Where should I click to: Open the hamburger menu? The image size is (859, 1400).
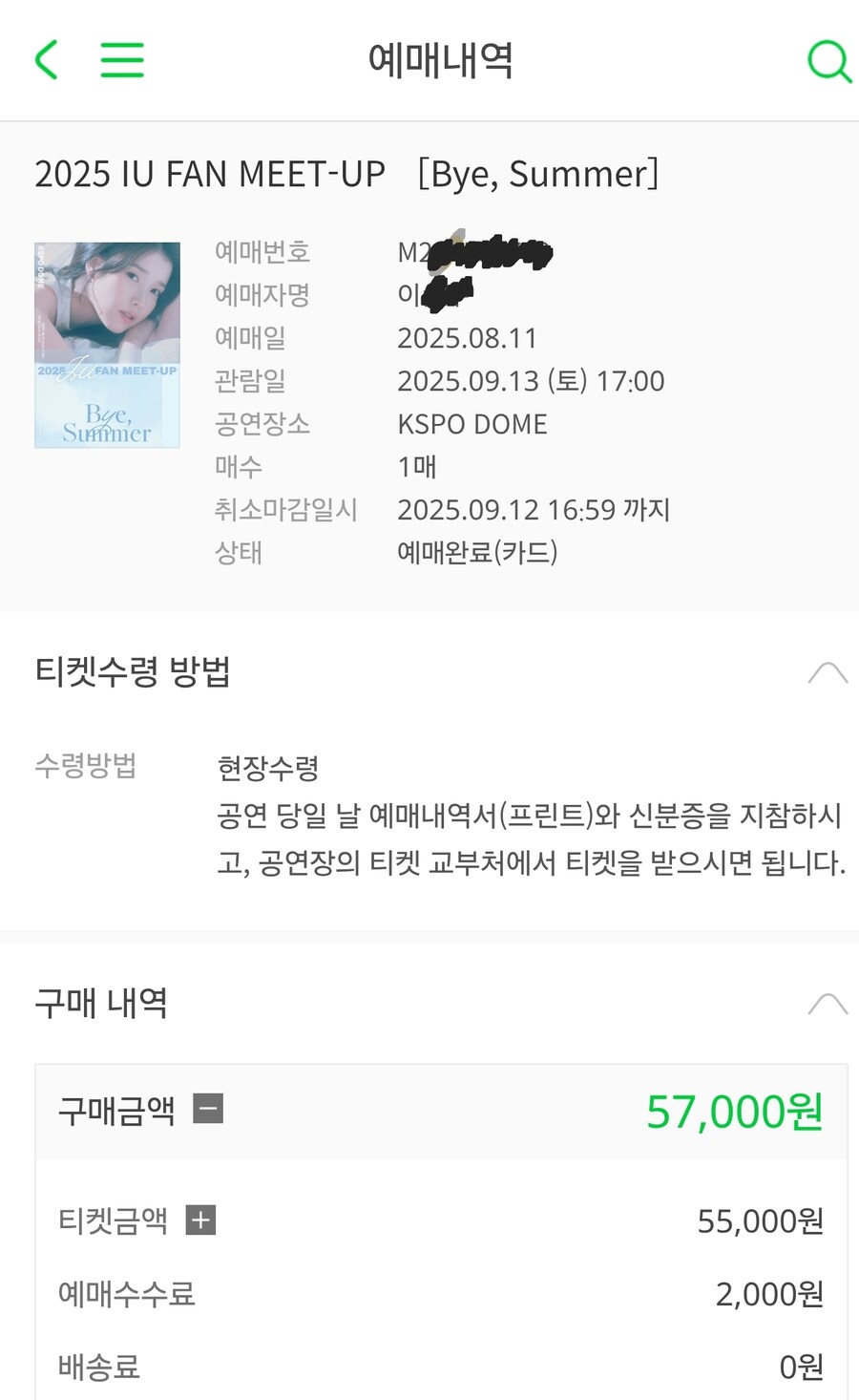122,59
